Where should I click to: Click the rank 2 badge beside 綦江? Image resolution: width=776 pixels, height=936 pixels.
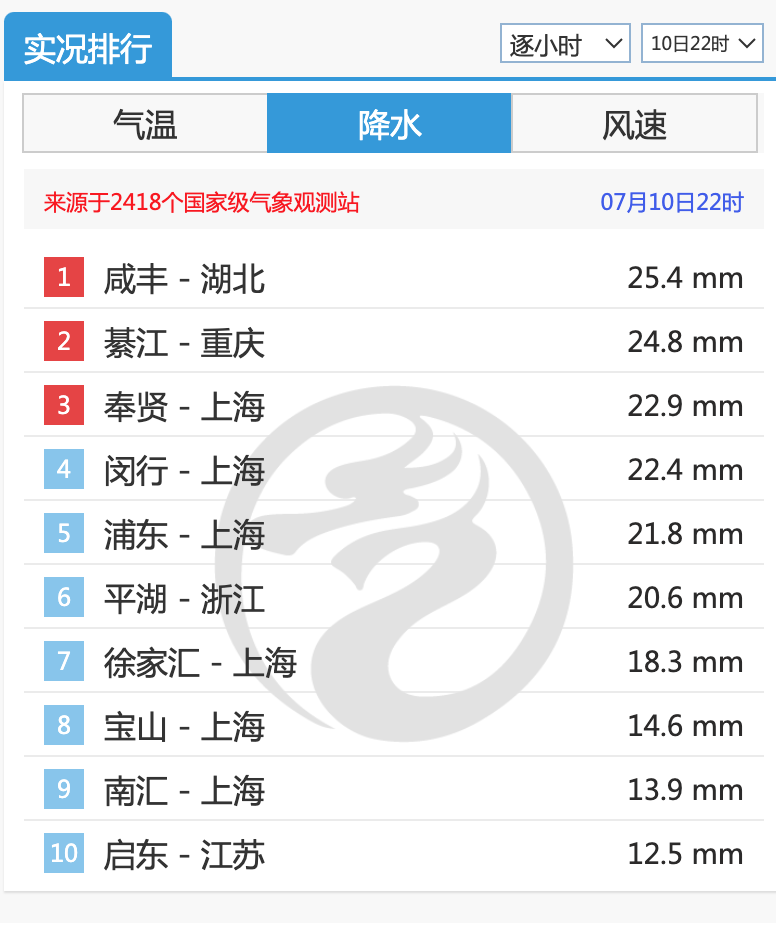[x=62, y=341]
